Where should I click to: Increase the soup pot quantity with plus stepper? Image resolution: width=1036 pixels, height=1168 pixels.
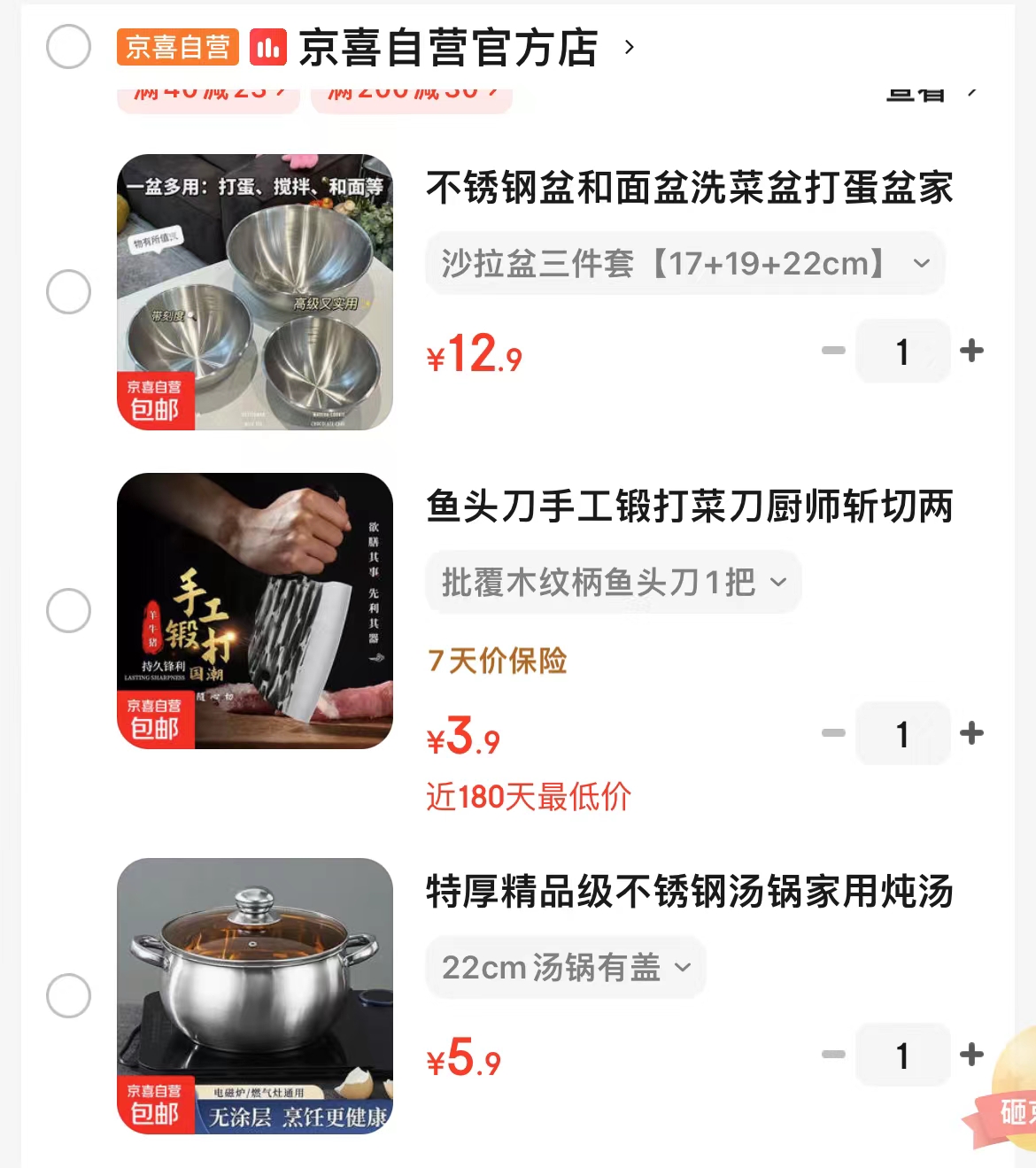(972, 1055)
